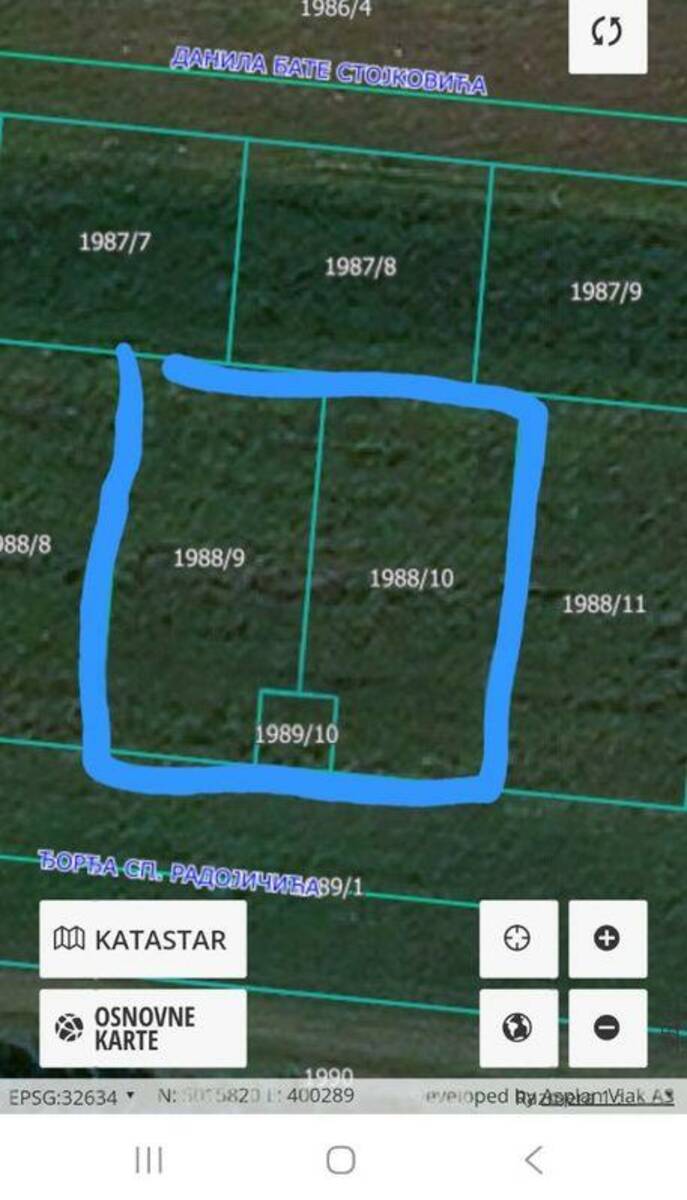Open the KATASTAR layer button
The height and width of the screenshot is (1200, 687).
(x=143, y=939)
